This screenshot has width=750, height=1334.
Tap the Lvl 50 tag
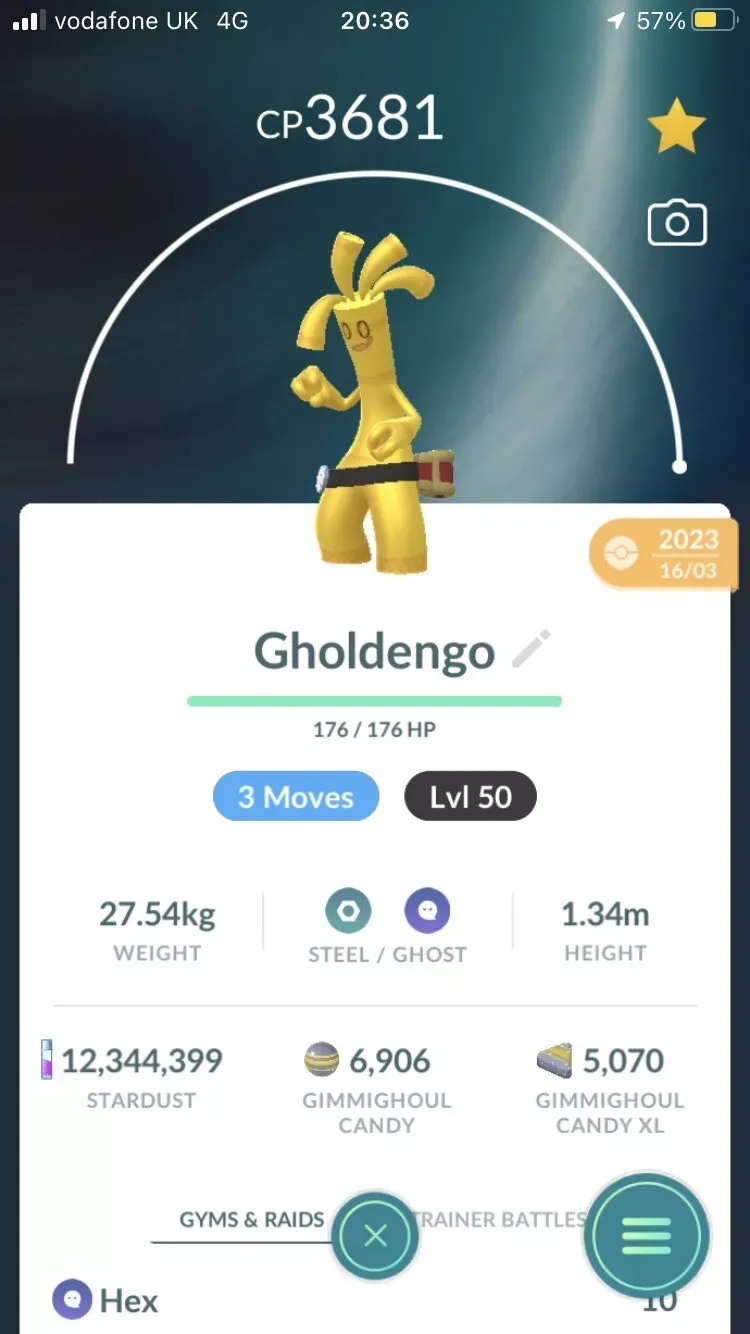470,797
